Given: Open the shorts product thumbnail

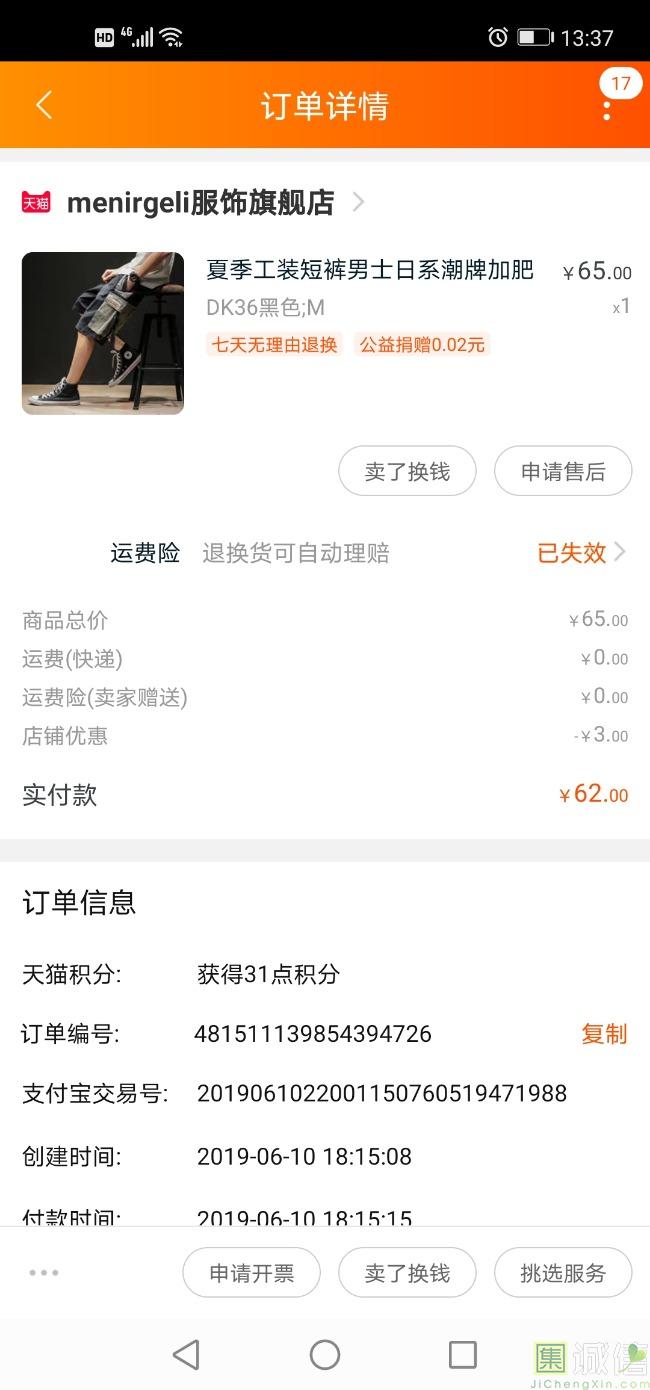Looking at the screenshot, I should click(x=103, y=333).
